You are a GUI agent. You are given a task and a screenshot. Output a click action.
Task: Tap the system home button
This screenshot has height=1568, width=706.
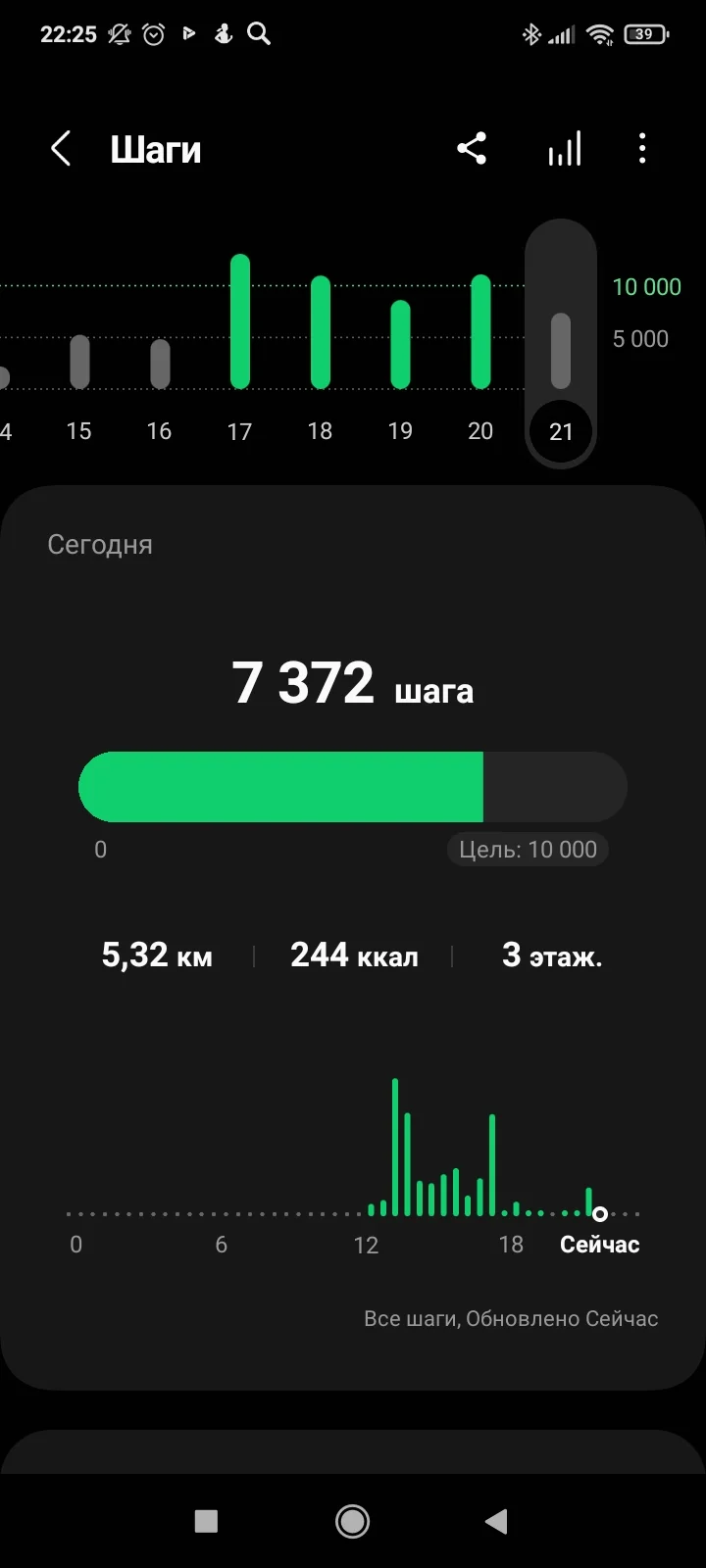352,1521
